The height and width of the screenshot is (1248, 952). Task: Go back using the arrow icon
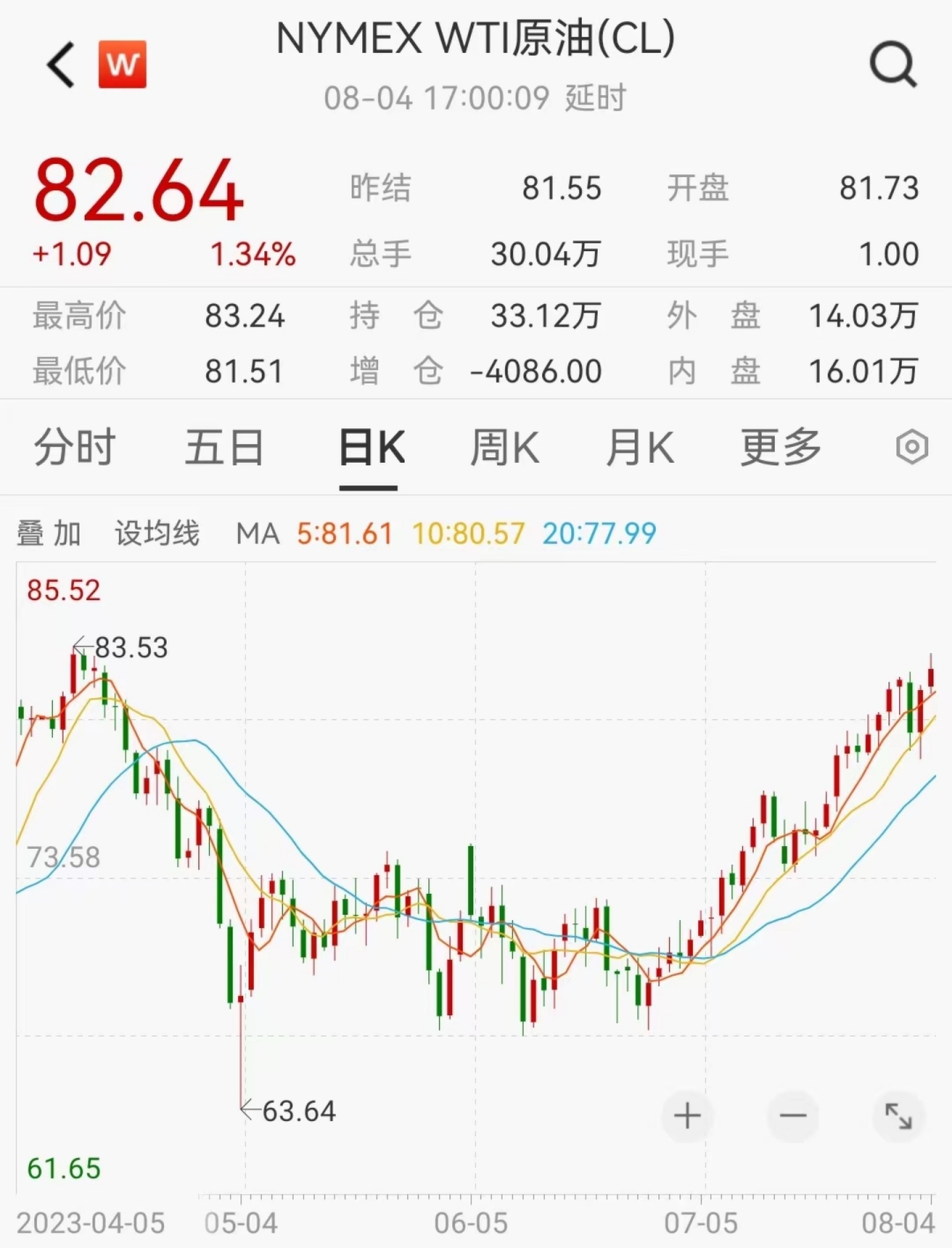click(x=61, y=65)
